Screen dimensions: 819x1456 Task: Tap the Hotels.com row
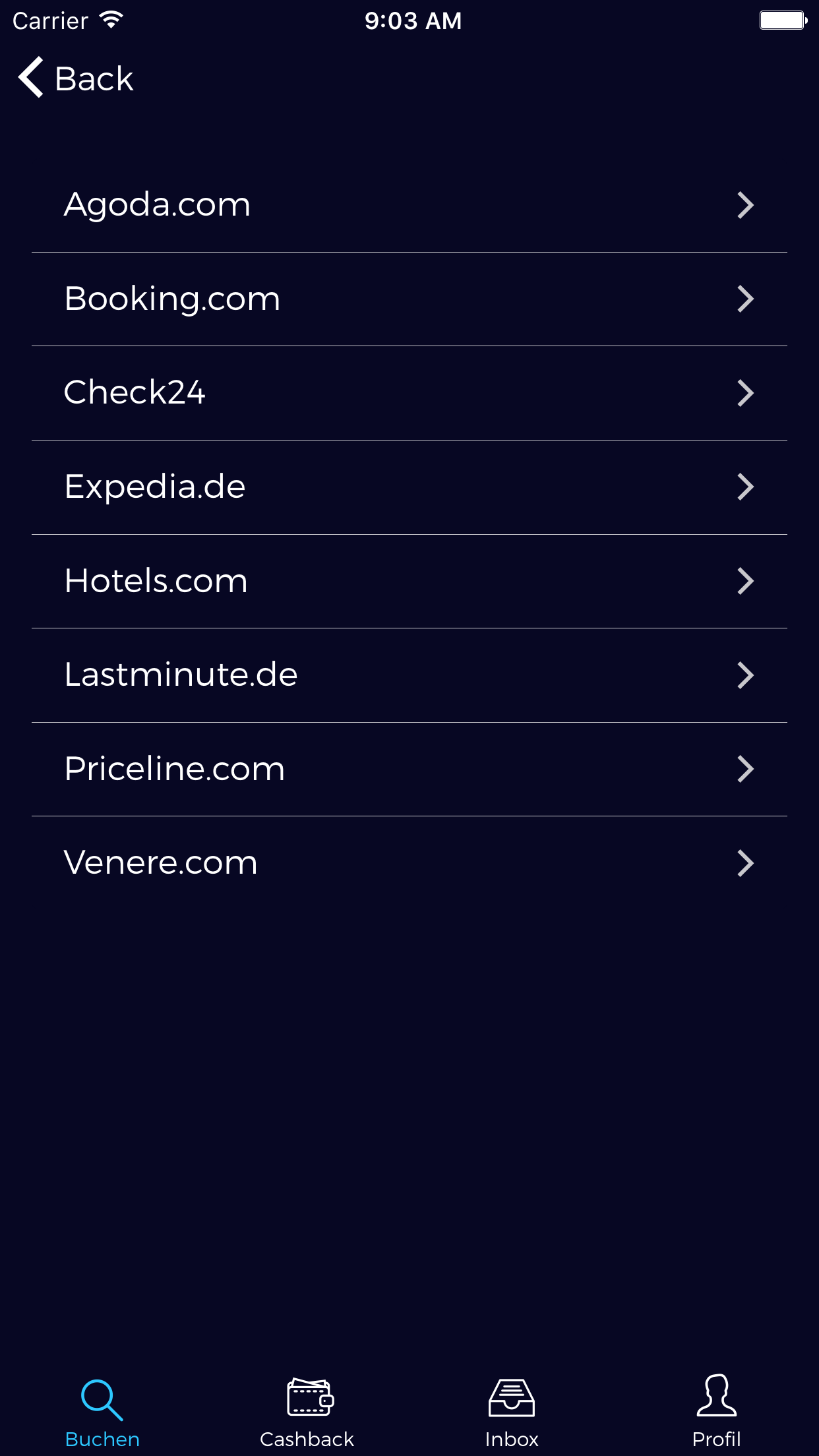(409, 581)
